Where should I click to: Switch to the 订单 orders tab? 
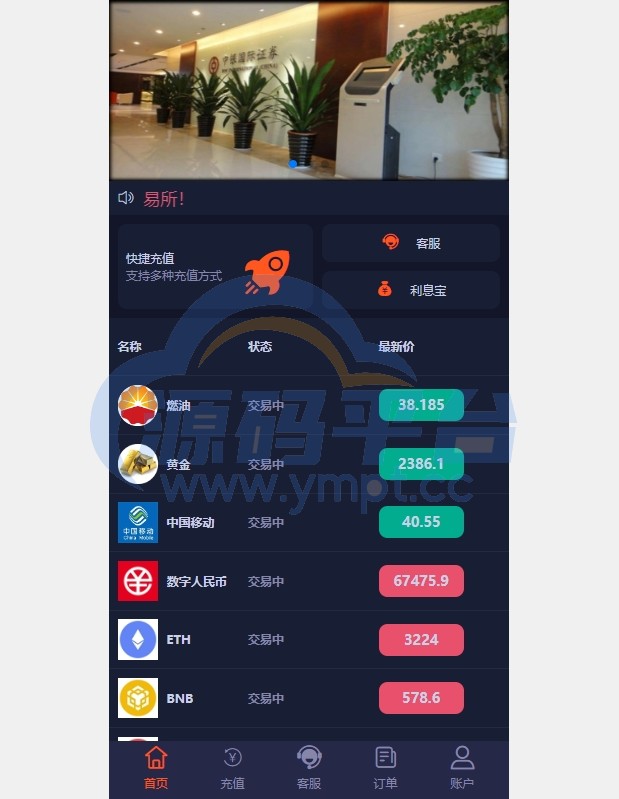(385, 768)
